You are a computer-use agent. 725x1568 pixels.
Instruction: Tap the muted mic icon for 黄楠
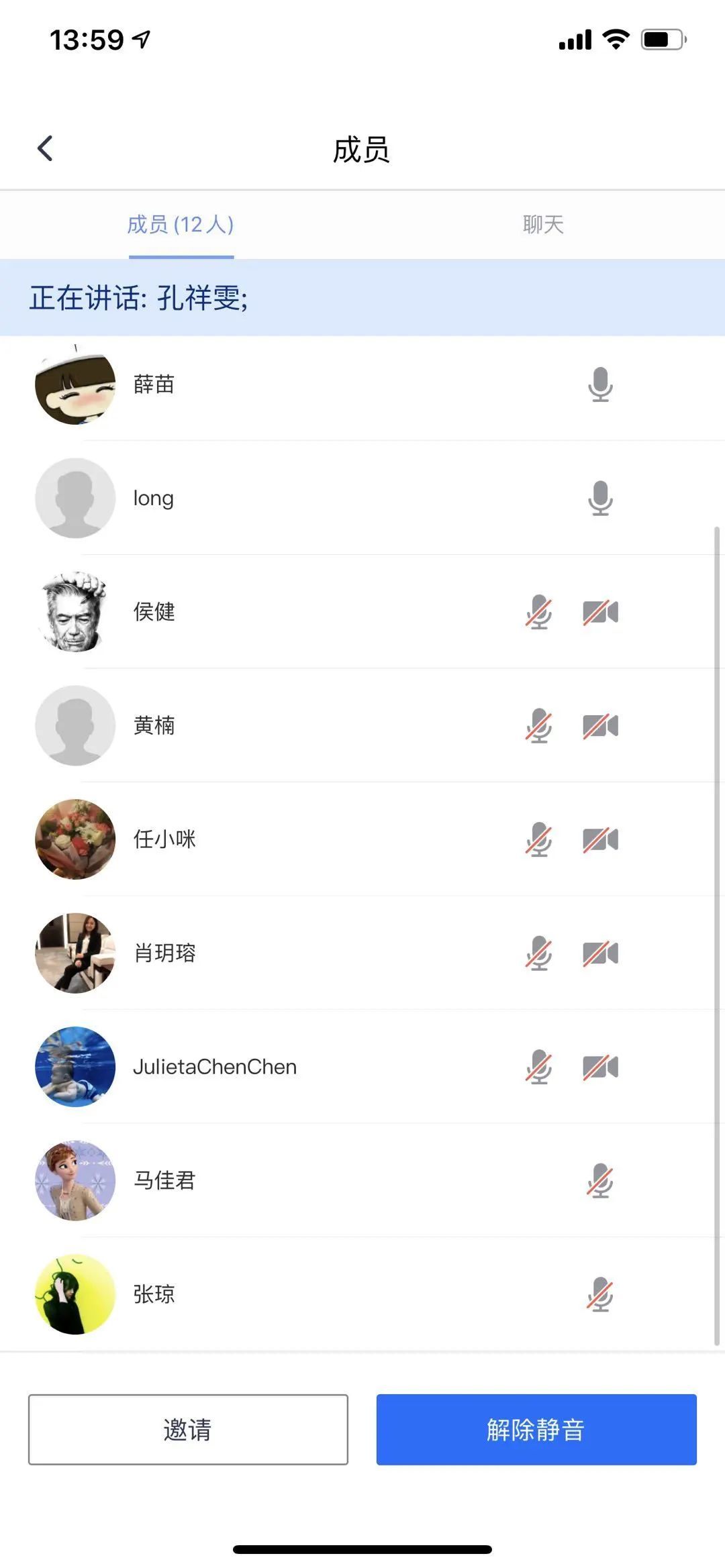pyautogui.click(x=538, y=726)
